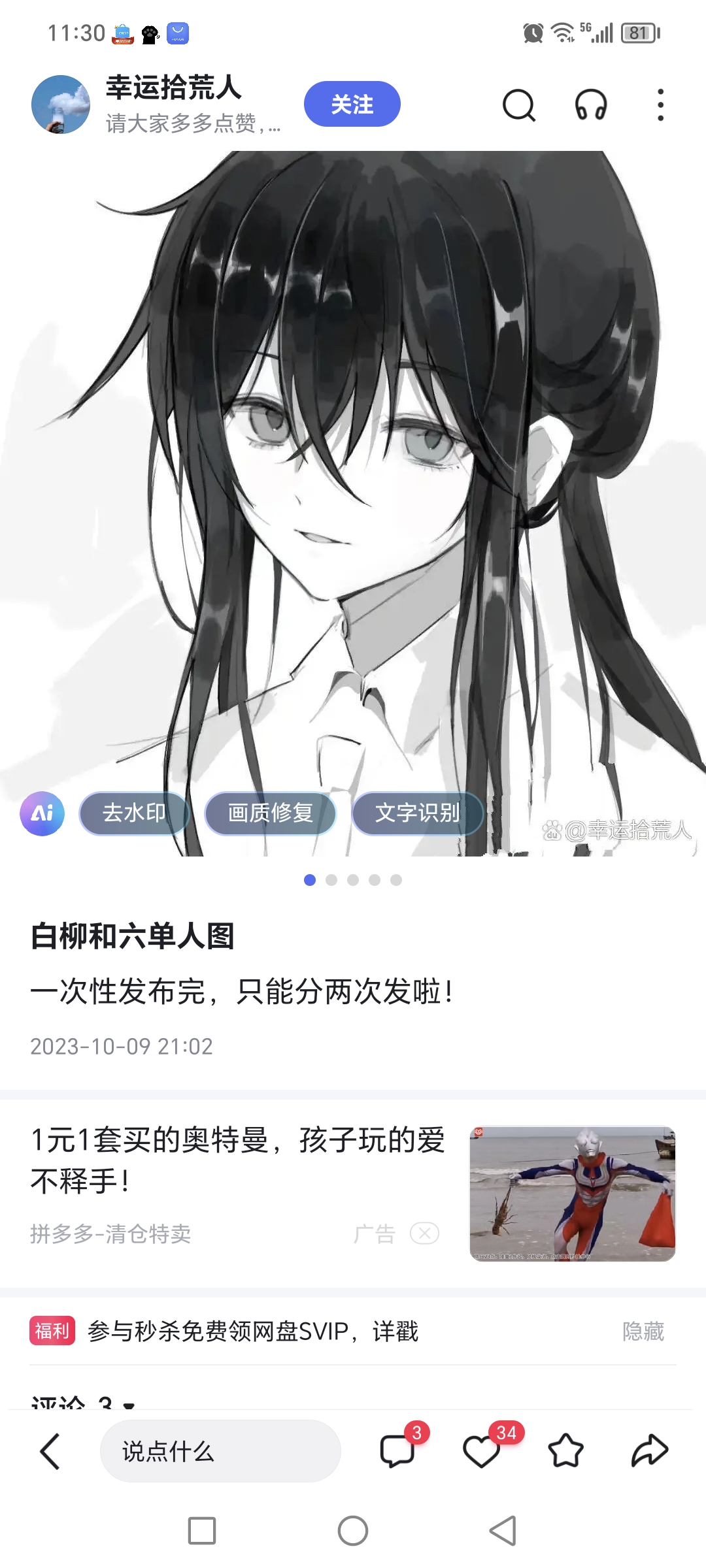Open the comments icon showing 3

point(397,1451)
